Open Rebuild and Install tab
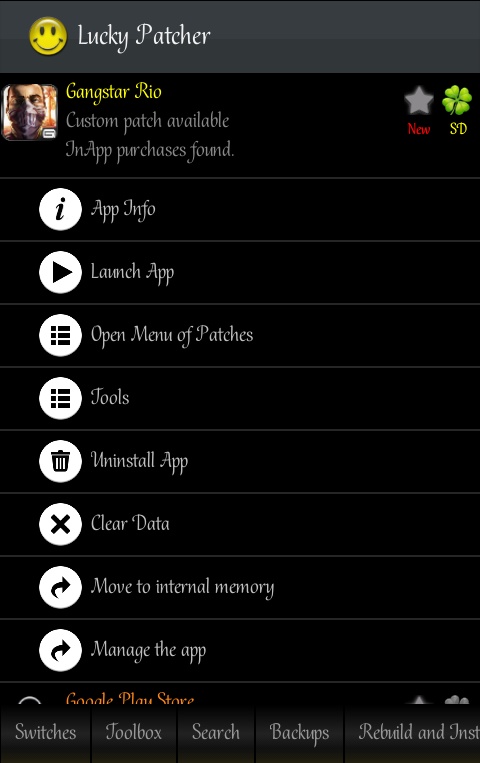The image size is (480, 763). 413,732
